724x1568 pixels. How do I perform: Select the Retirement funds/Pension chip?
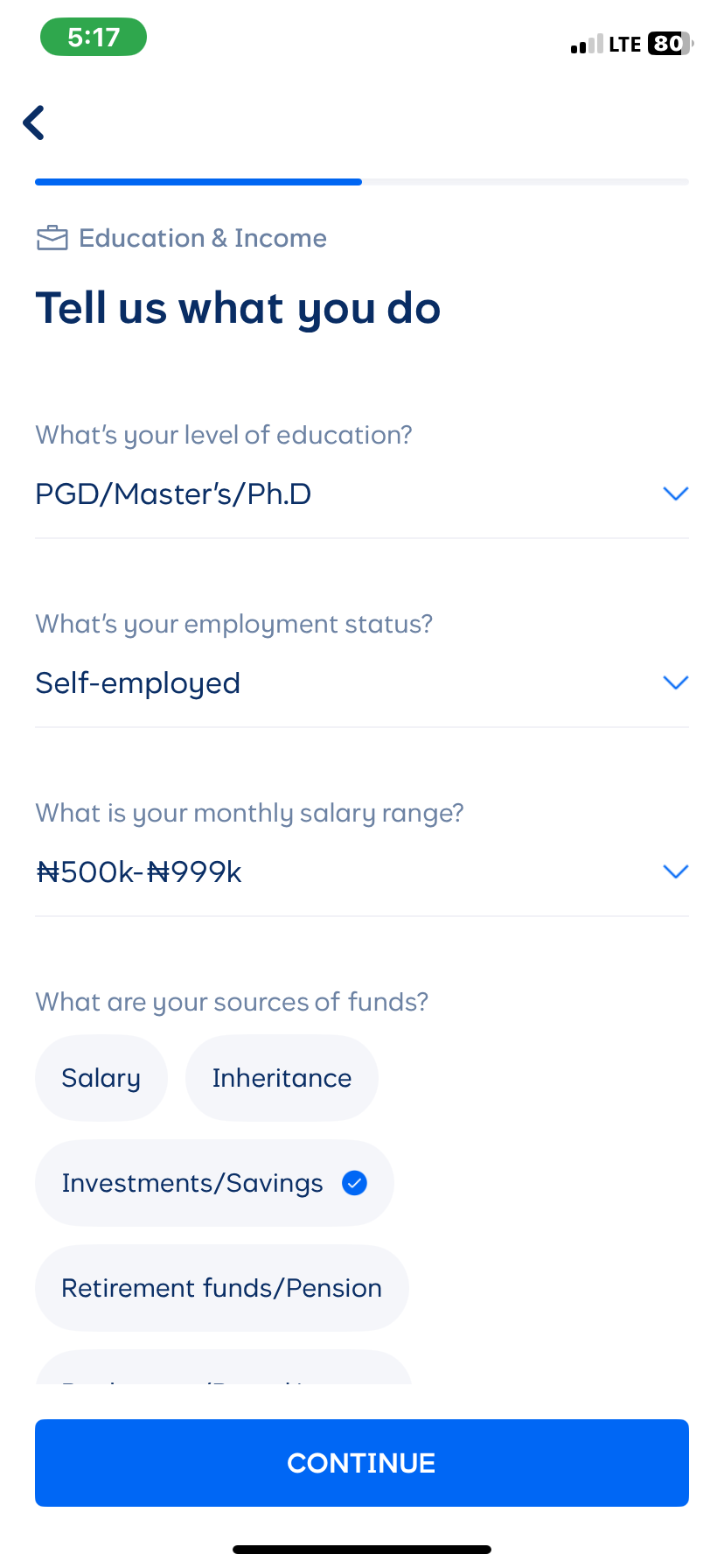[221, 1288]
